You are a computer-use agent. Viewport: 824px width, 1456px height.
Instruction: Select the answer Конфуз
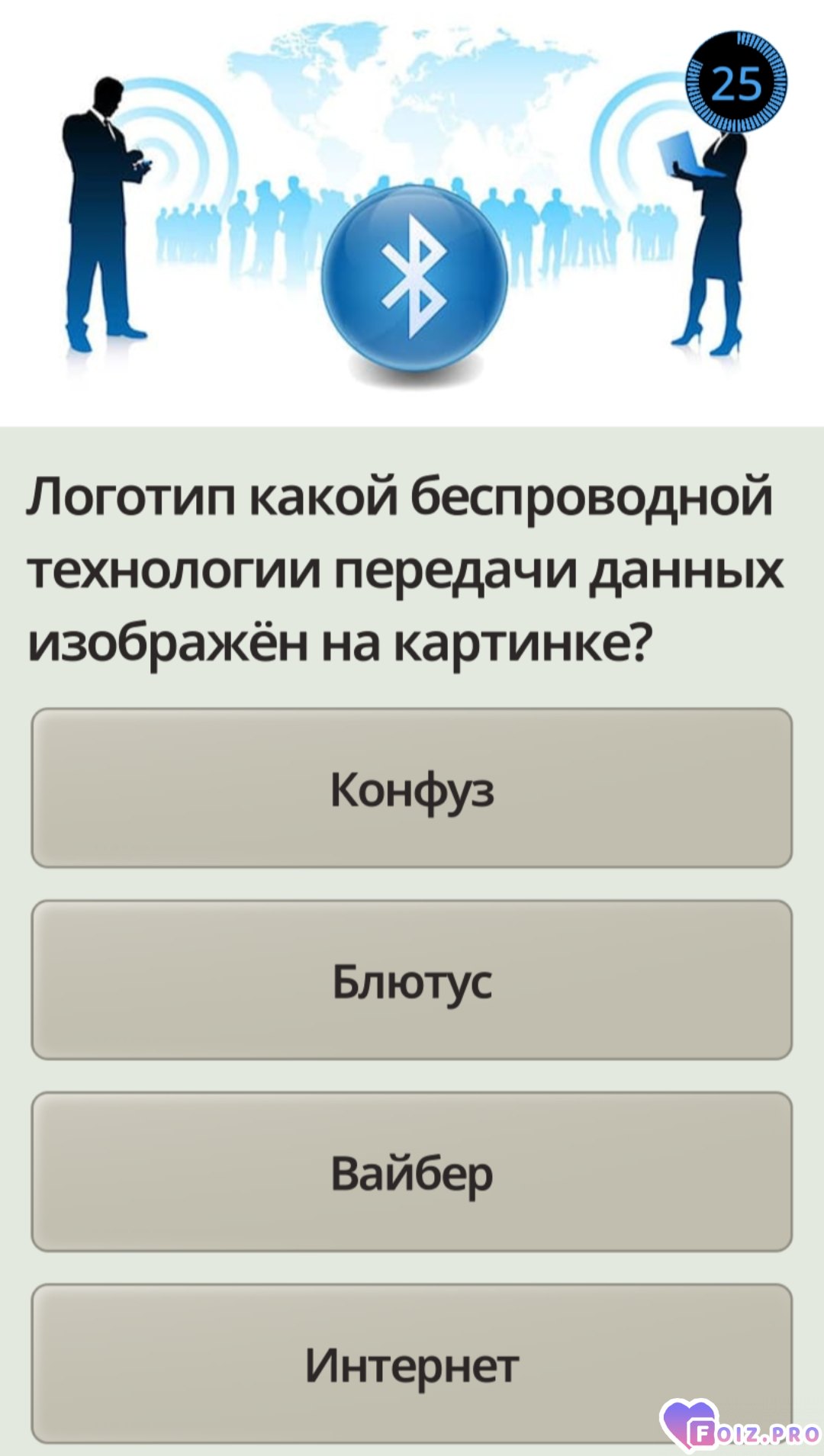(412, 788)
